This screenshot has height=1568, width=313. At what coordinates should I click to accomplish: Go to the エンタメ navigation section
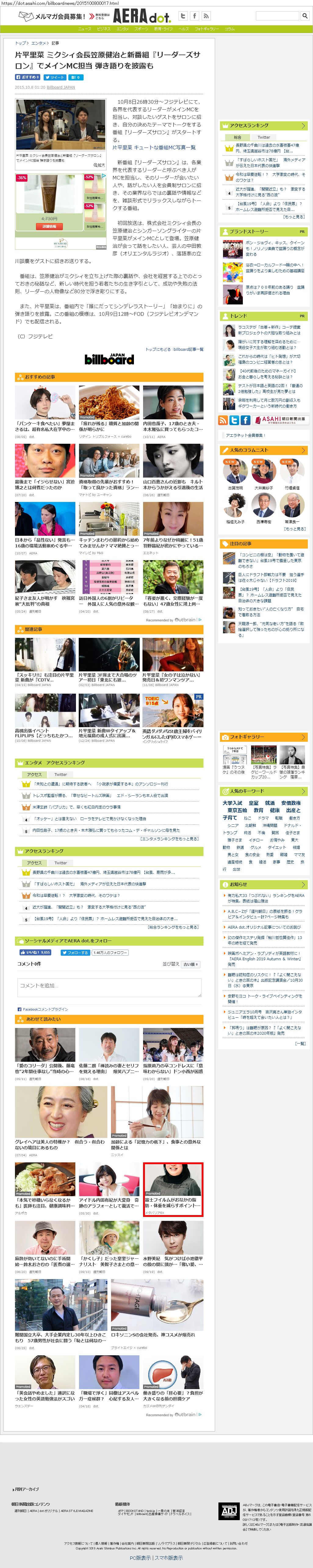122,29
